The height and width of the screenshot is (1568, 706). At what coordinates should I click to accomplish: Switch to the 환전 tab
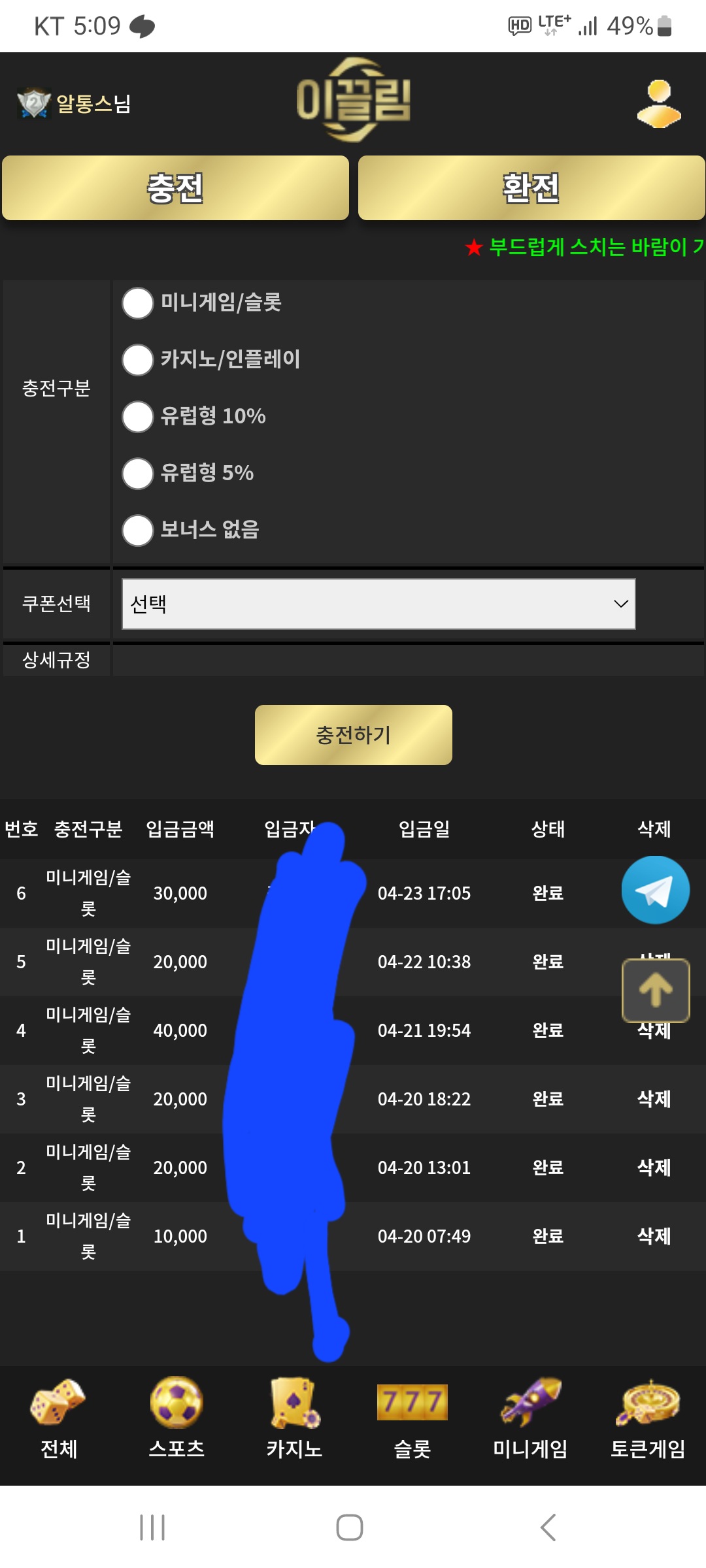point(531,188)
